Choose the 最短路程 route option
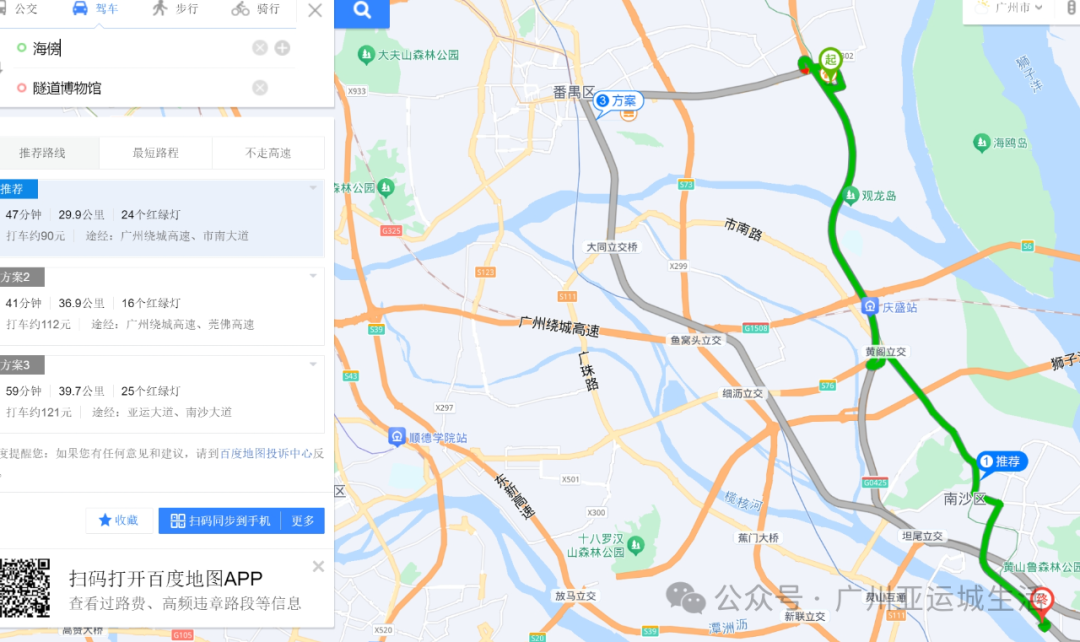The image size is (1080, 642). pyautogui.click(x=155, y=153)
